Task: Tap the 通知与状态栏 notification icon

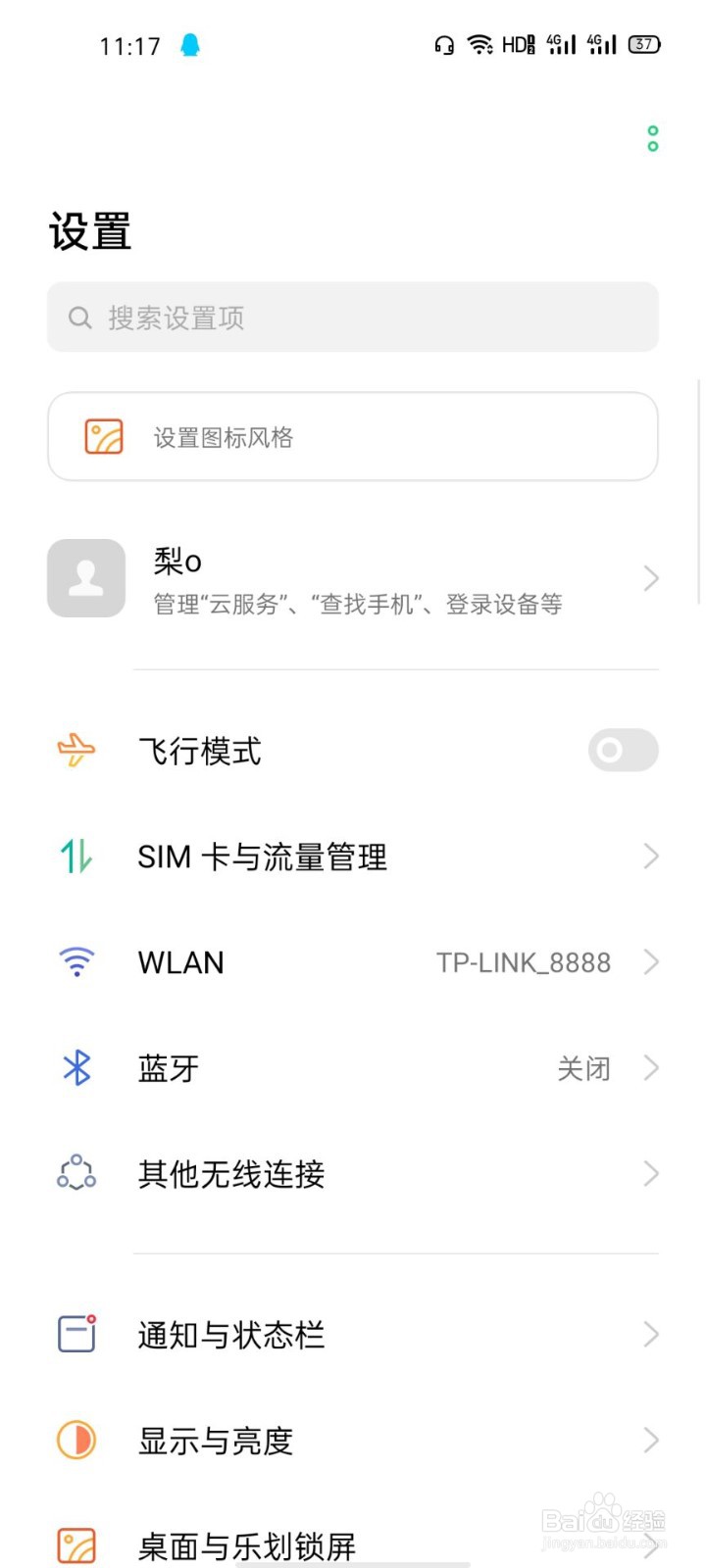Action: [x=76, y=1334]
